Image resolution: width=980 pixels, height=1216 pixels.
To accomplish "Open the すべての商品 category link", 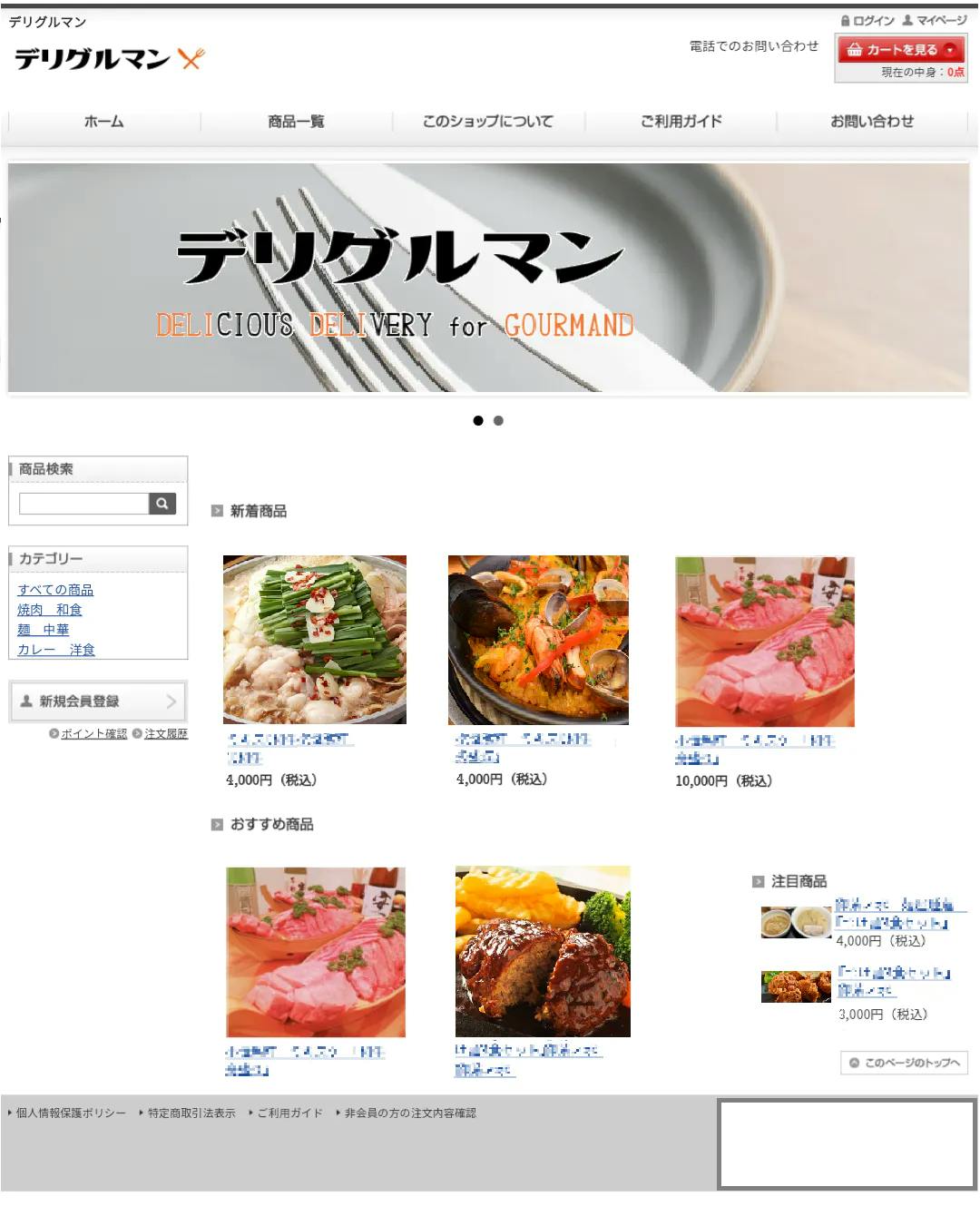I will click(x=55, y=590).
